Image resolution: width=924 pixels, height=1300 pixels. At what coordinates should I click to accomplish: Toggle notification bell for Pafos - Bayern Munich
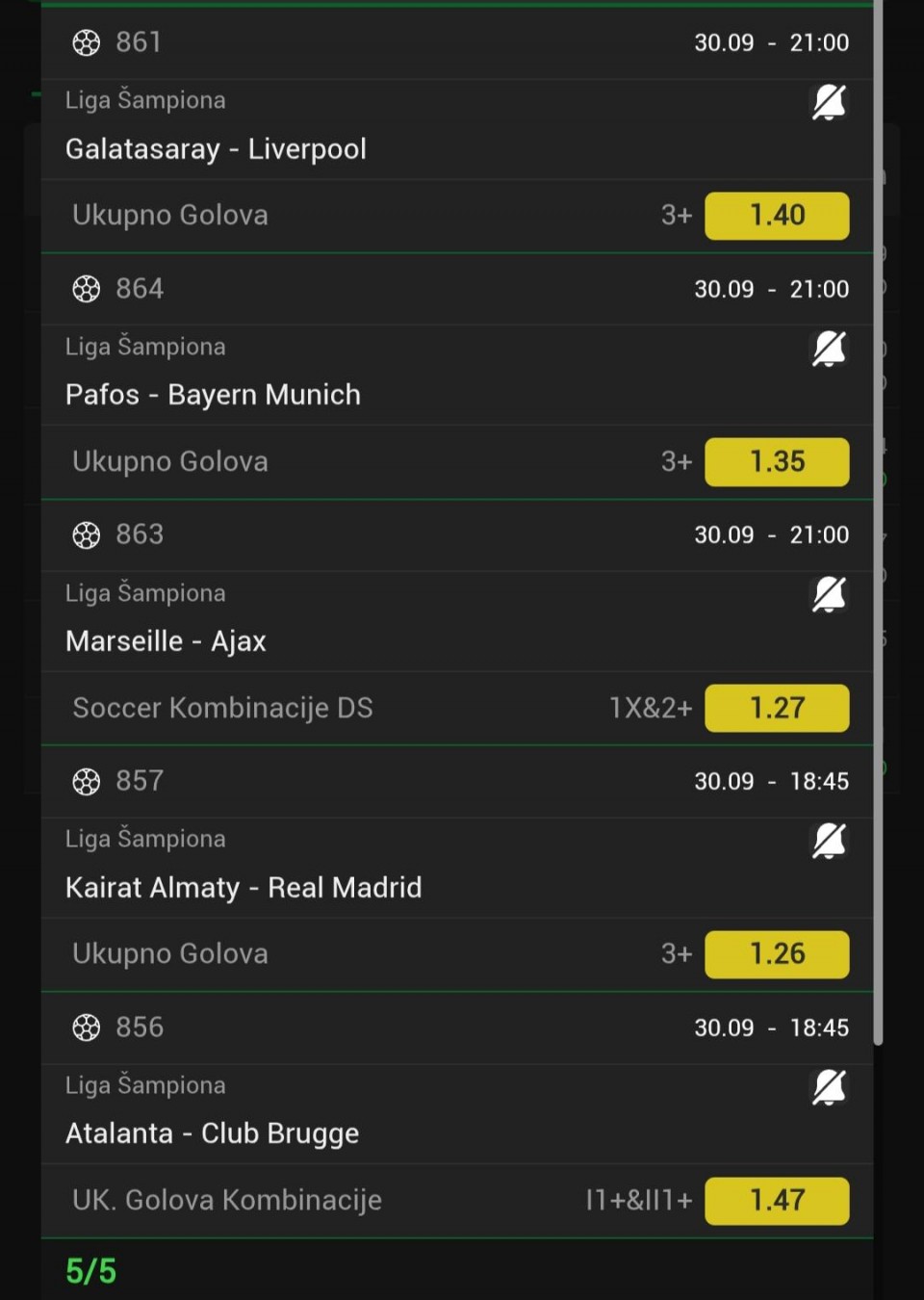(x=829, y=349)
